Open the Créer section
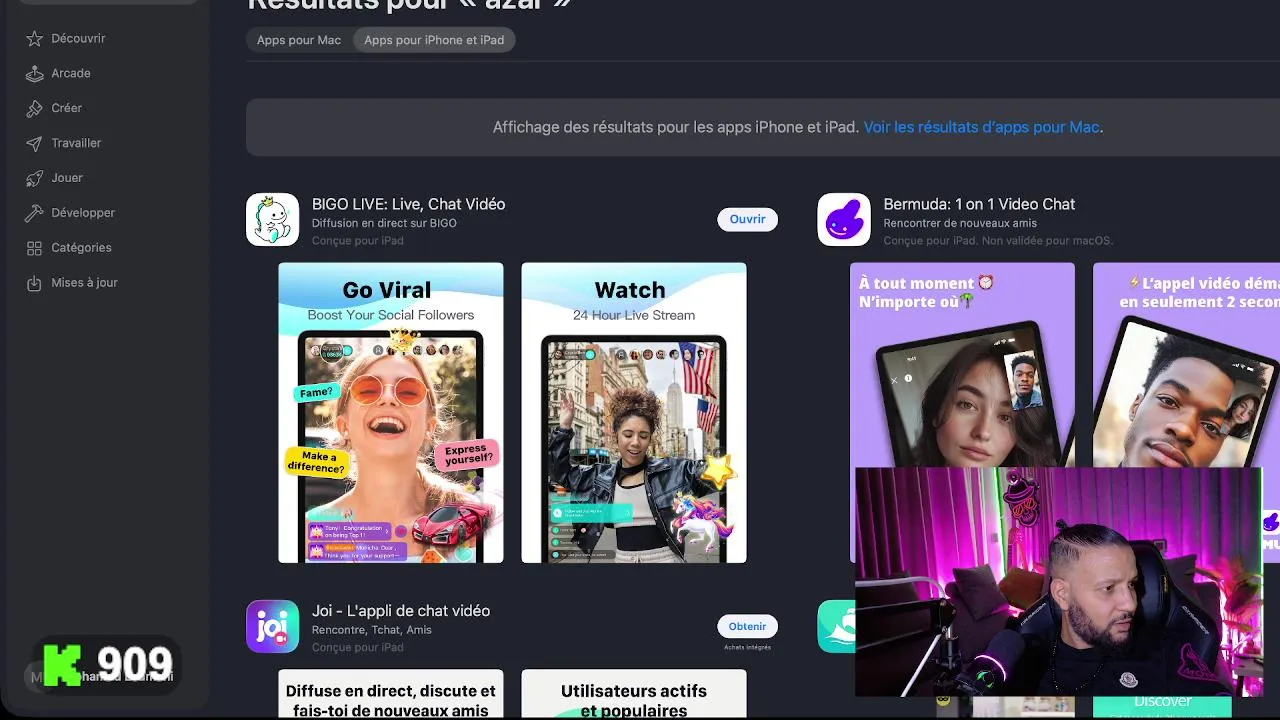This screenshot has width=1280, height=720. 66,108
